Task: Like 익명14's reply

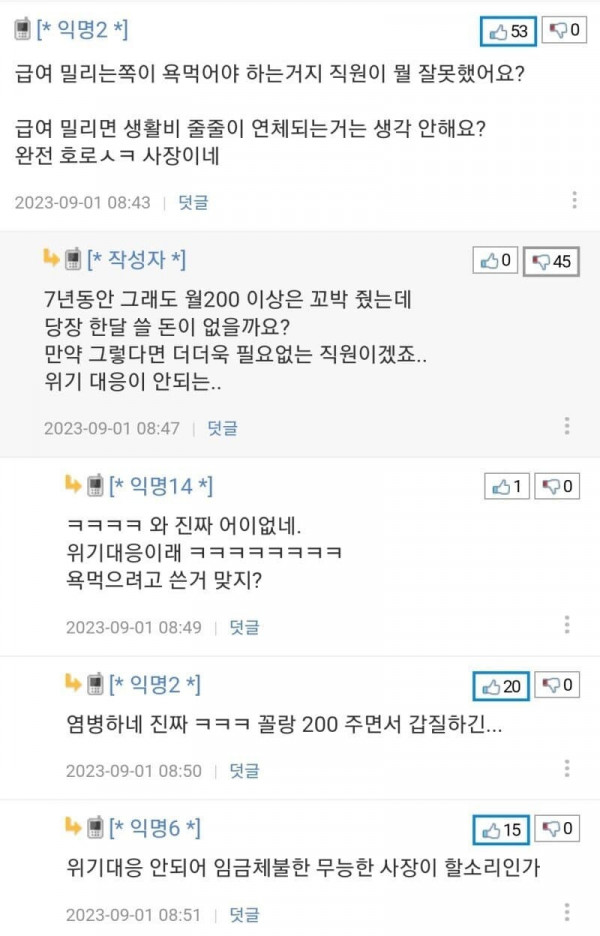Action: [x=508, y=487]
